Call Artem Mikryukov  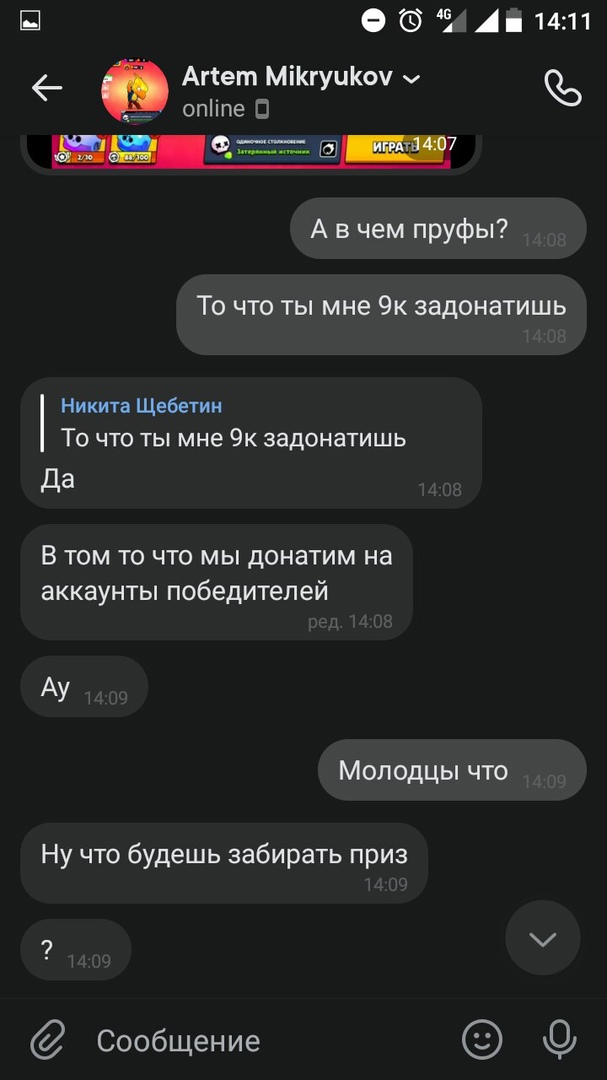(562, 88)
